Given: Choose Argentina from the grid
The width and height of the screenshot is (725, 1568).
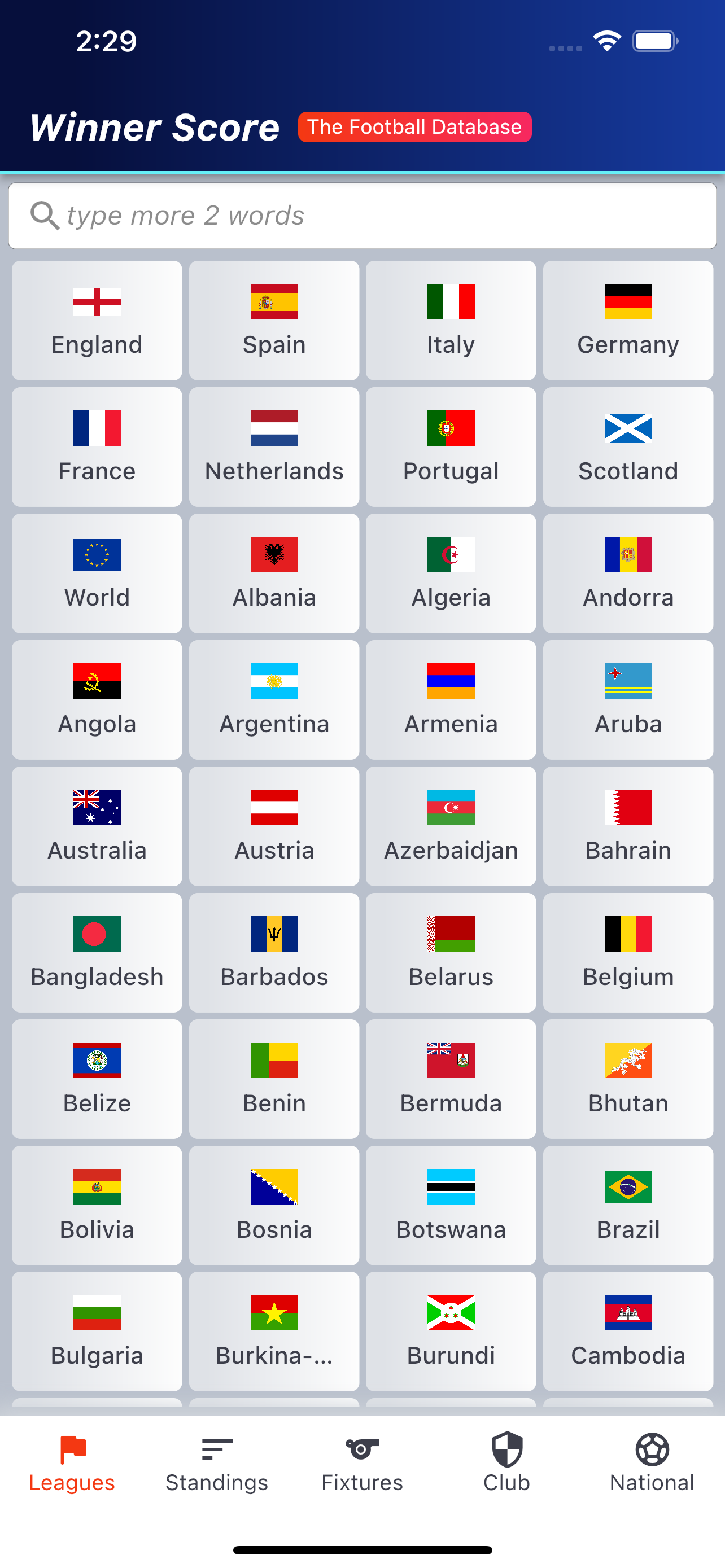Looking at the screenshot, I should click(x=274, y=699).
